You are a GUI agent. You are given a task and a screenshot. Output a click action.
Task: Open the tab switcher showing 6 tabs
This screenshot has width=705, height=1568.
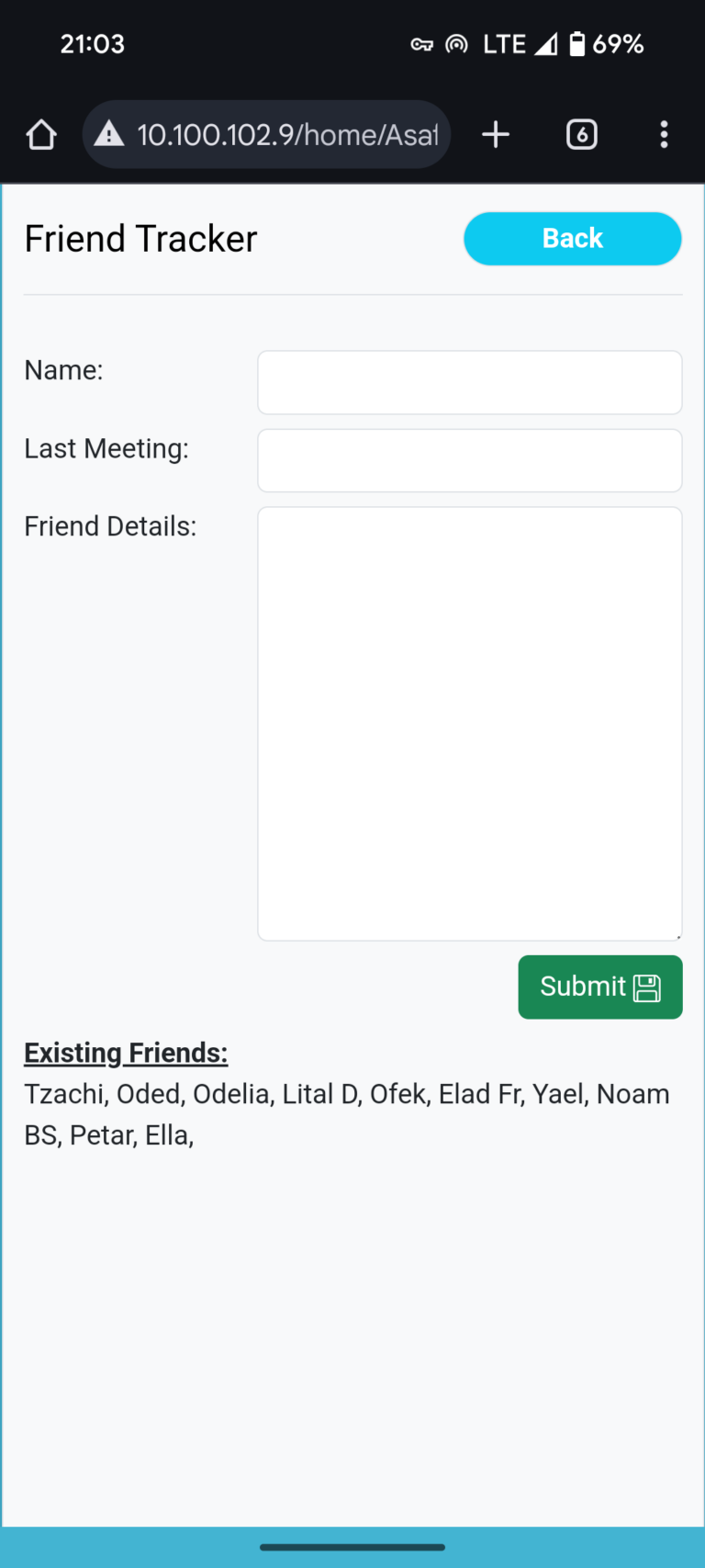[x=582, y=135]
